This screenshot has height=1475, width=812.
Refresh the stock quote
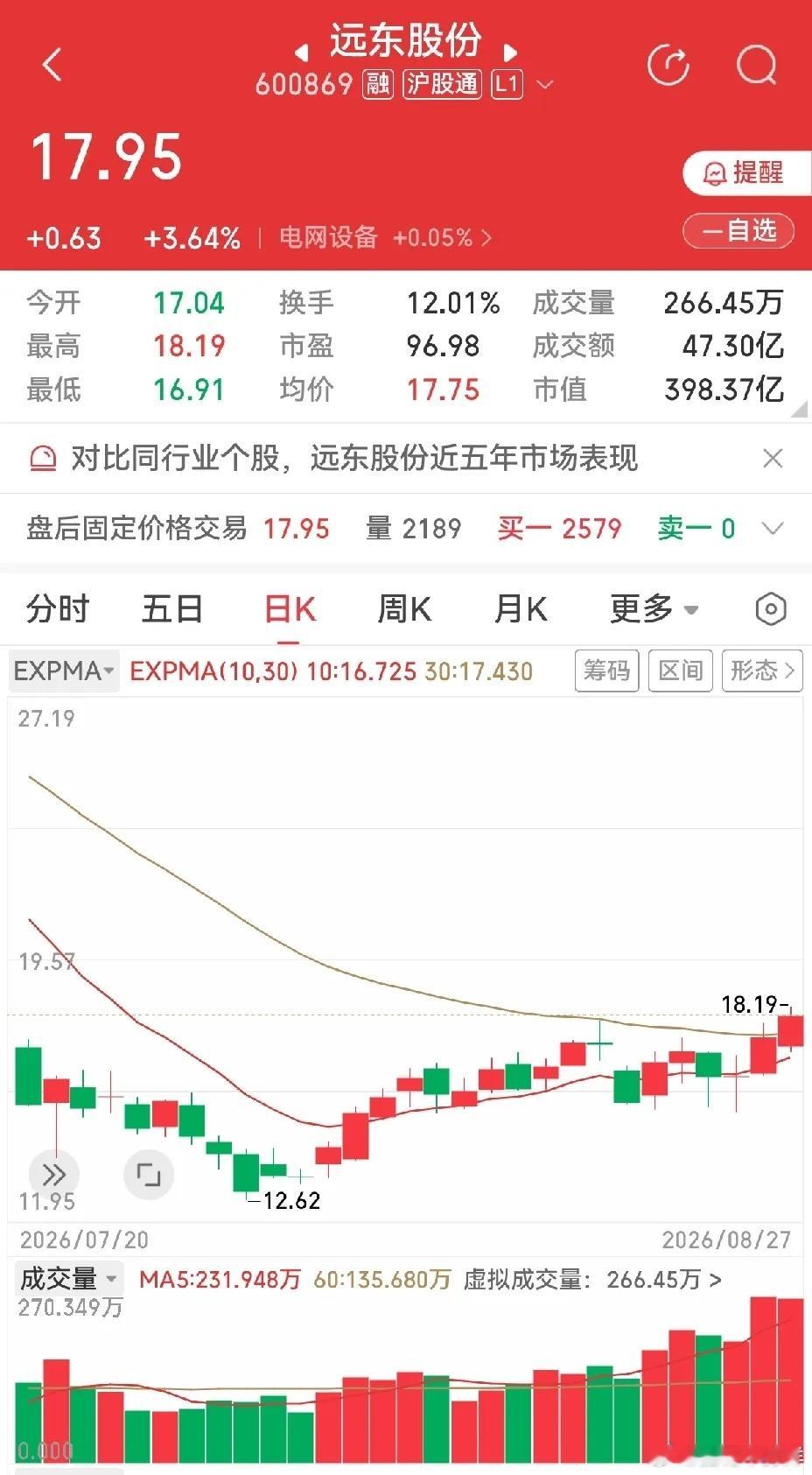click(x=668, y=64)
